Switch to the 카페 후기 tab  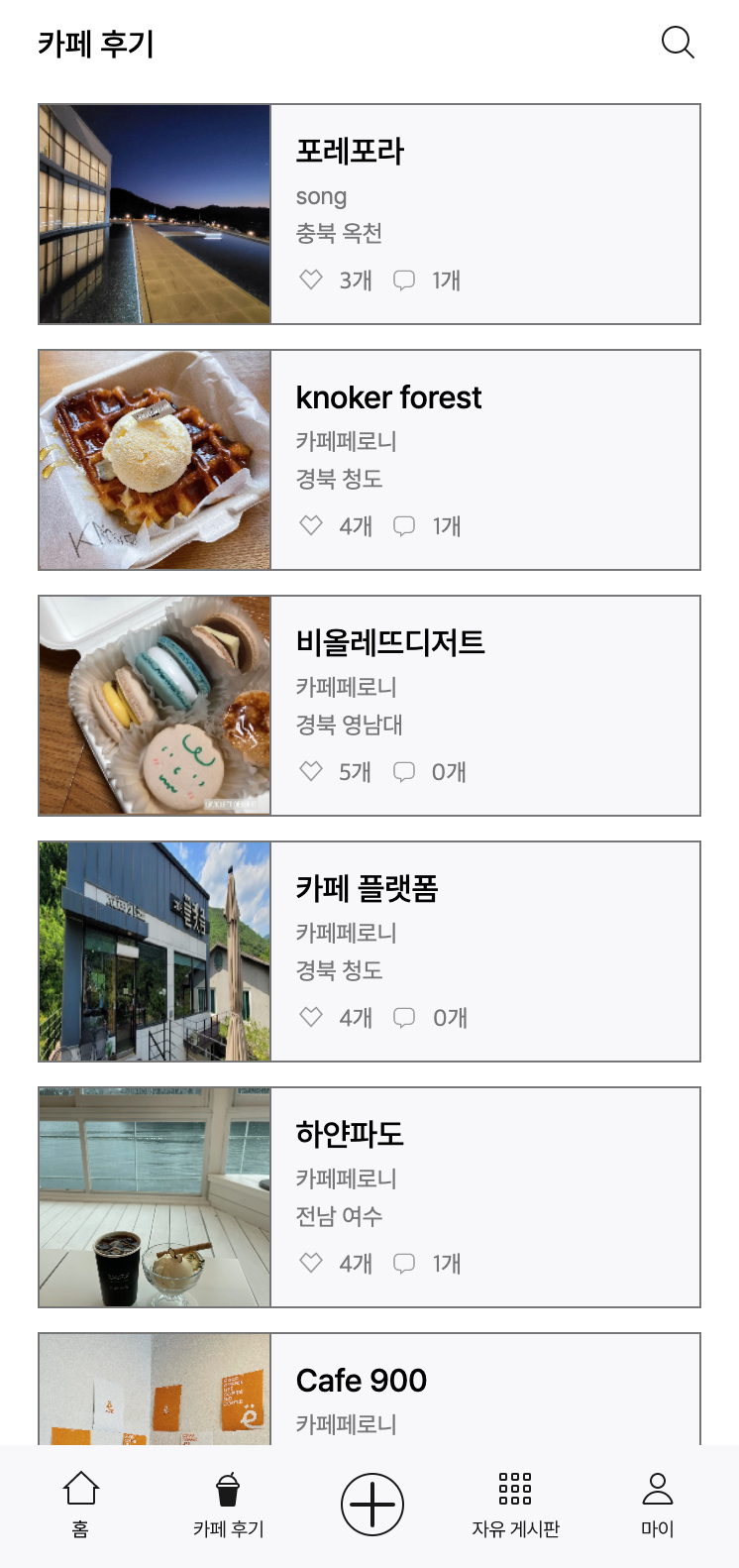pyautogui.click(x=229, y=1504)
